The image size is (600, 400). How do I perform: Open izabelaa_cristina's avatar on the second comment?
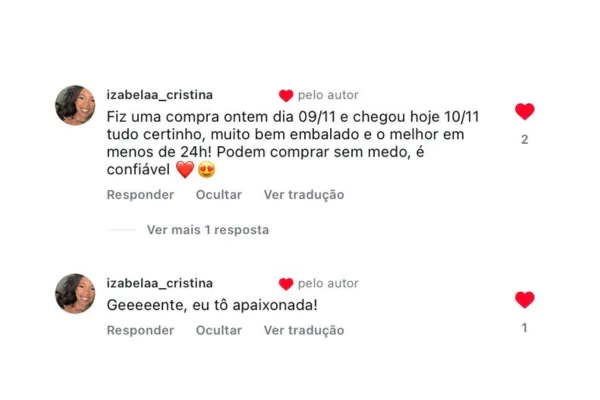pyautogui.click(x=75, y=293)
